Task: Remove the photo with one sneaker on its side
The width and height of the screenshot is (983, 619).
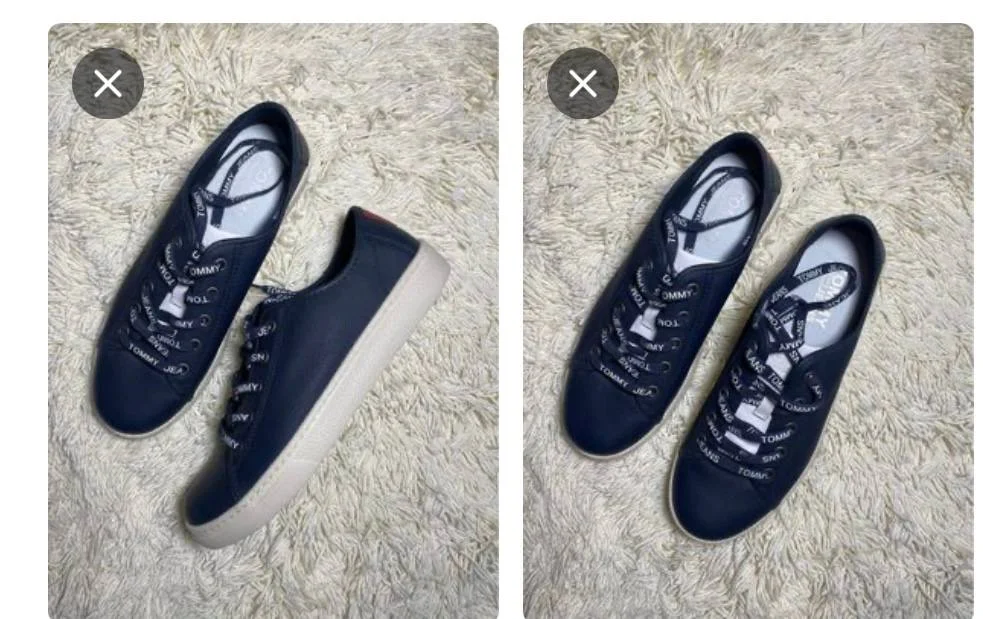Action: [x=108, y=84]
